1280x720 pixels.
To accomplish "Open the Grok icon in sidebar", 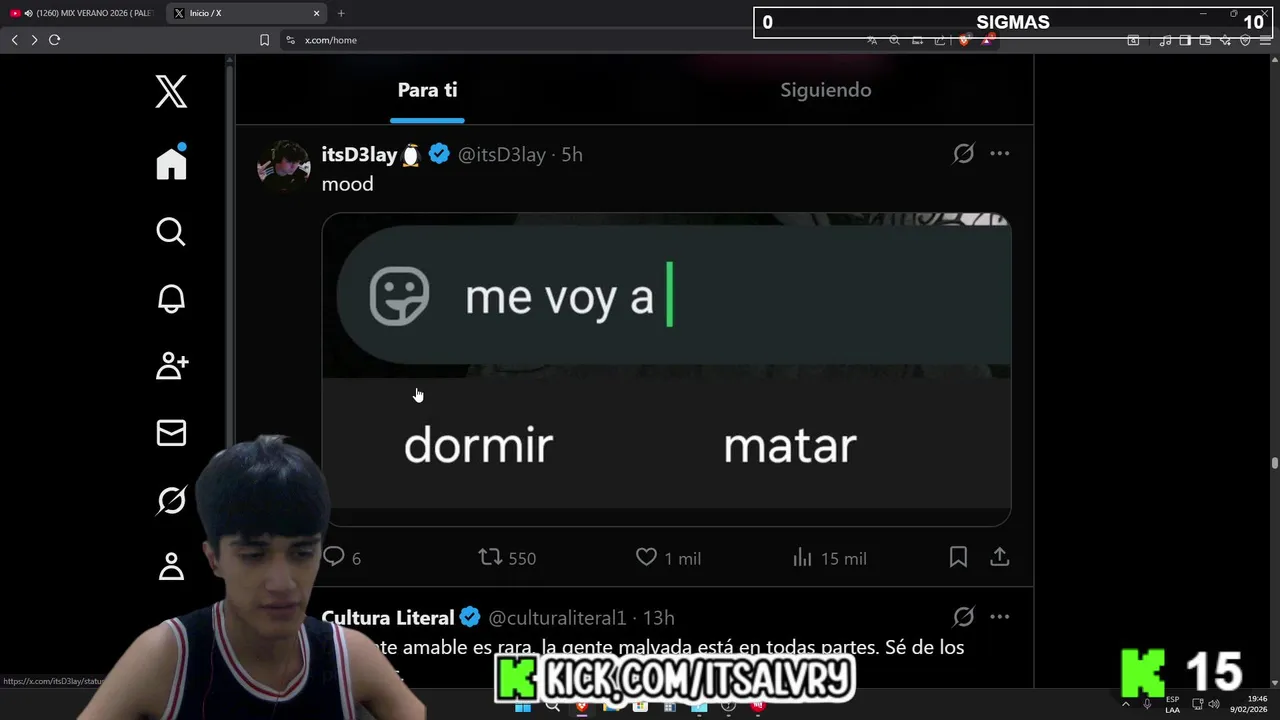I will coord(171,499).
